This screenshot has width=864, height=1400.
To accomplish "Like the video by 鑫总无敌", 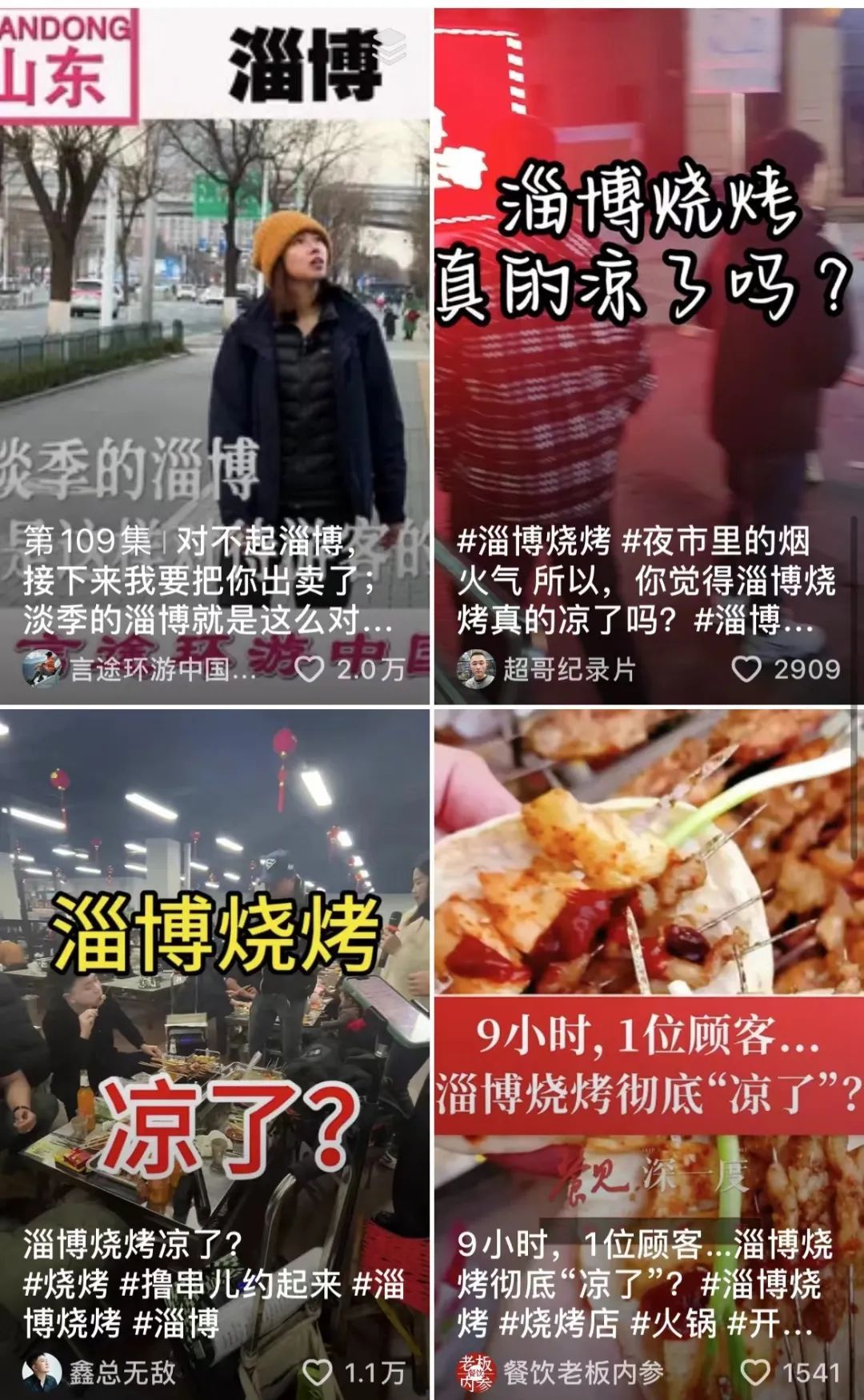I will (318, 1372).
